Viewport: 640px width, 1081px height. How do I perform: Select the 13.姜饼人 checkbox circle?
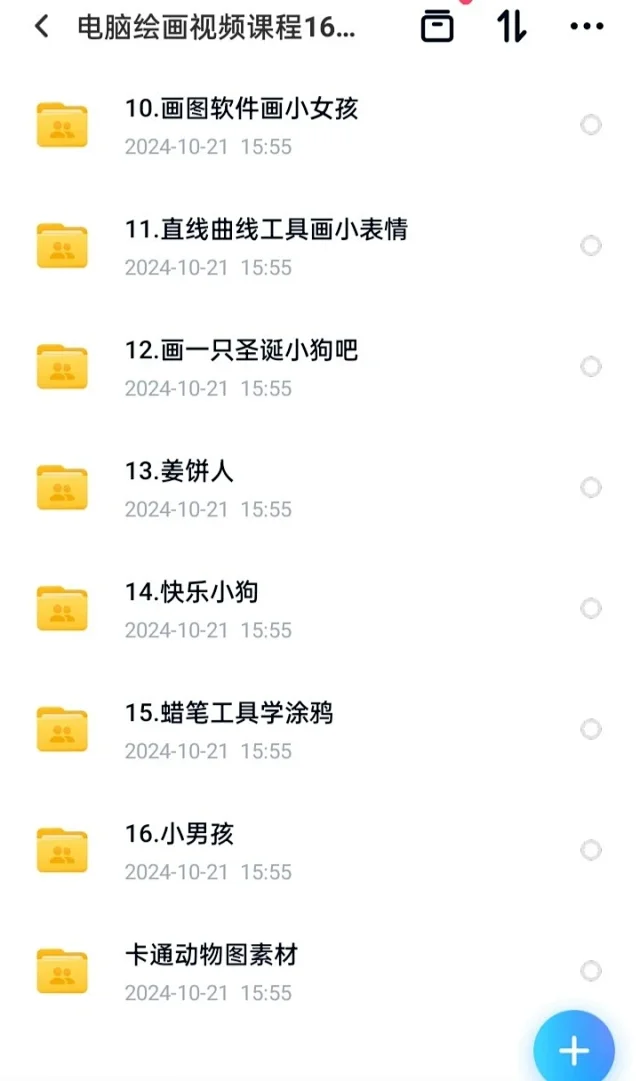click(591, 487)
